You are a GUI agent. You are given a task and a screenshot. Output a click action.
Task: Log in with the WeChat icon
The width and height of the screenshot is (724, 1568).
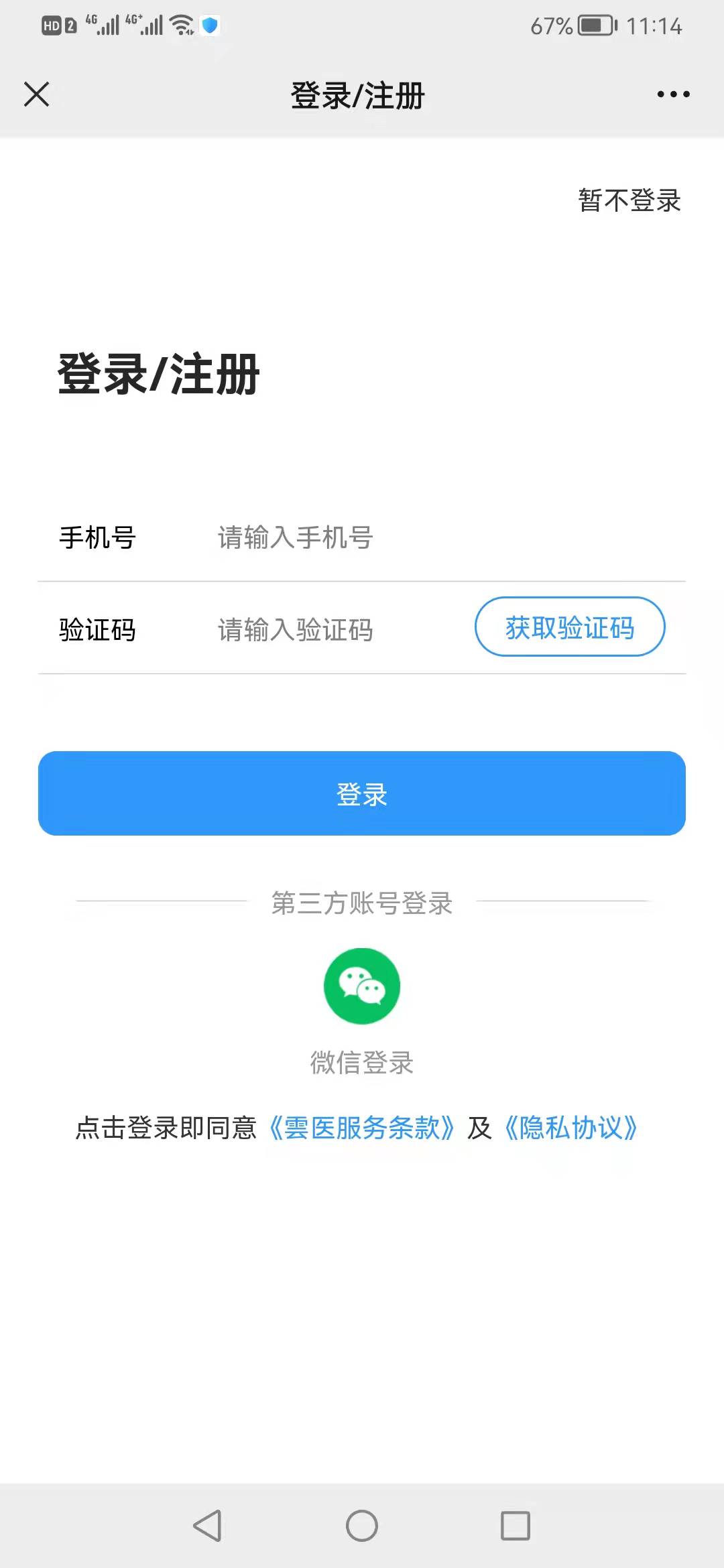[x=362, y=986]
